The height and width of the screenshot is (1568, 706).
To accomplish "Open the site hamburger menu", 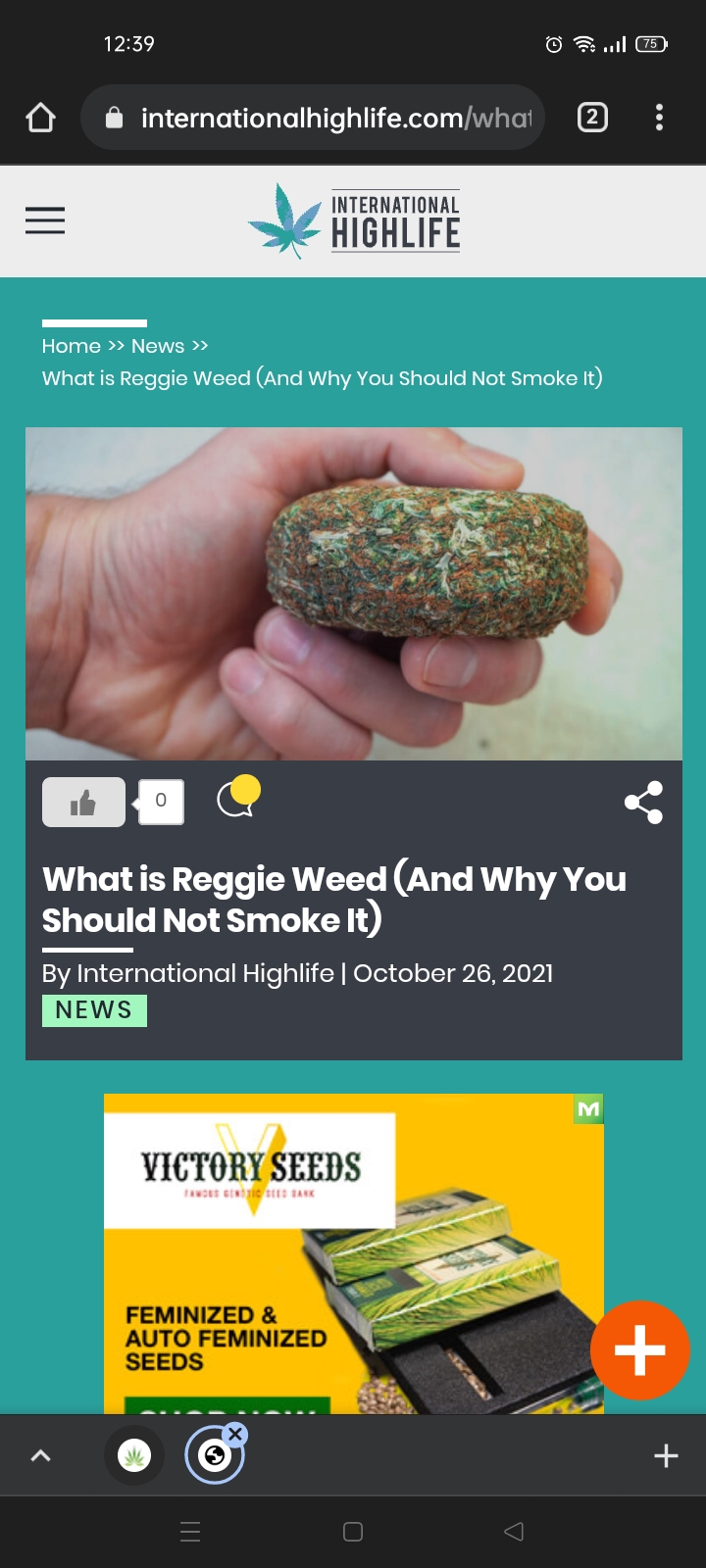I will pyautogui.click(x=45, y=220).
